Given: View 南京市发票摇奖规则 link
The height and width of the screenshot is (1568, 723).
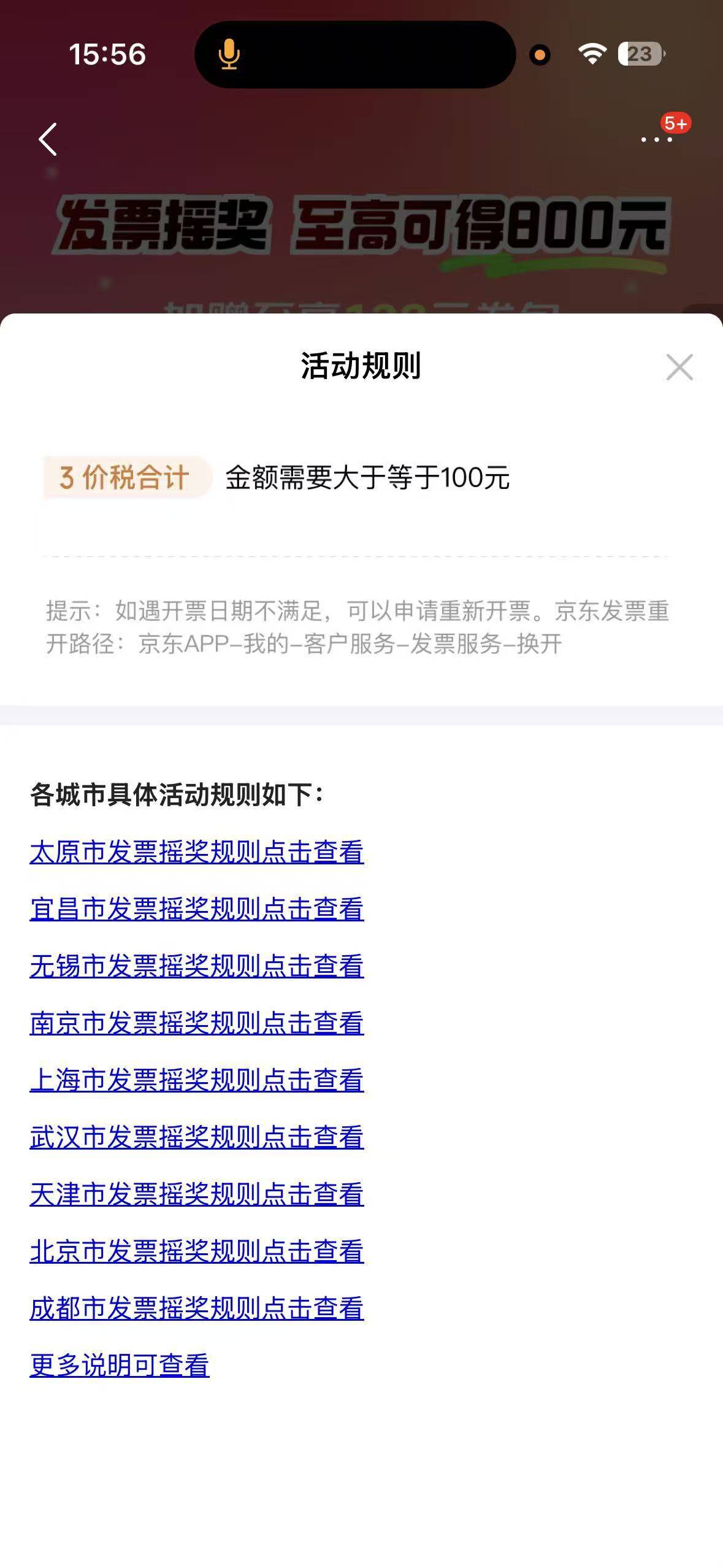Looking at the screenshot, I should [196, 1023].
